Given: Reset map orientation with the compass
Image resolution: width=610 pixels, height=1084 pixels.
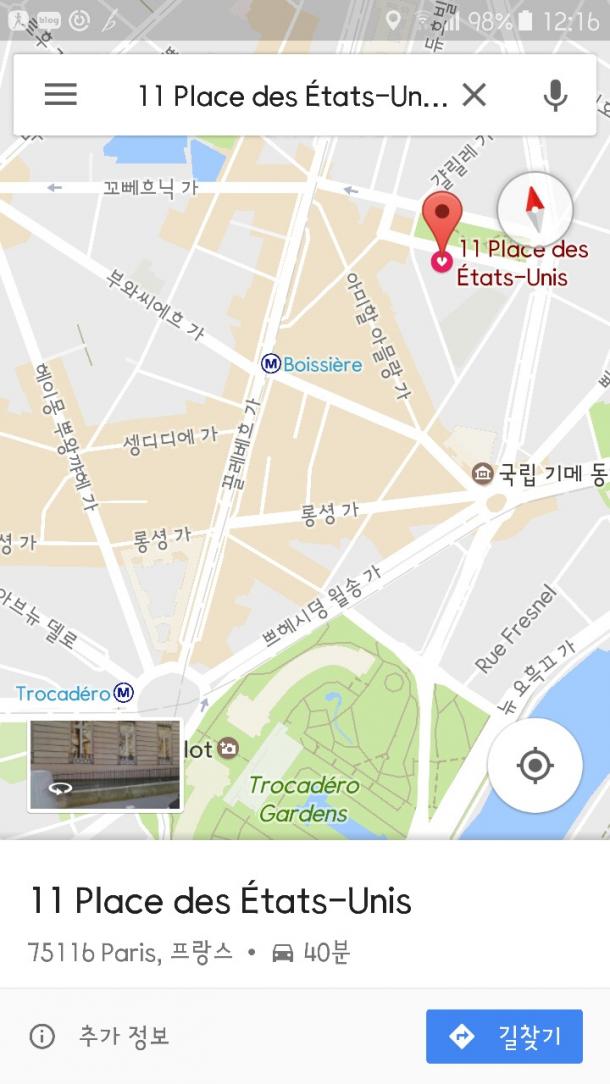Looking at the screenshot, I should click(535, 208).
